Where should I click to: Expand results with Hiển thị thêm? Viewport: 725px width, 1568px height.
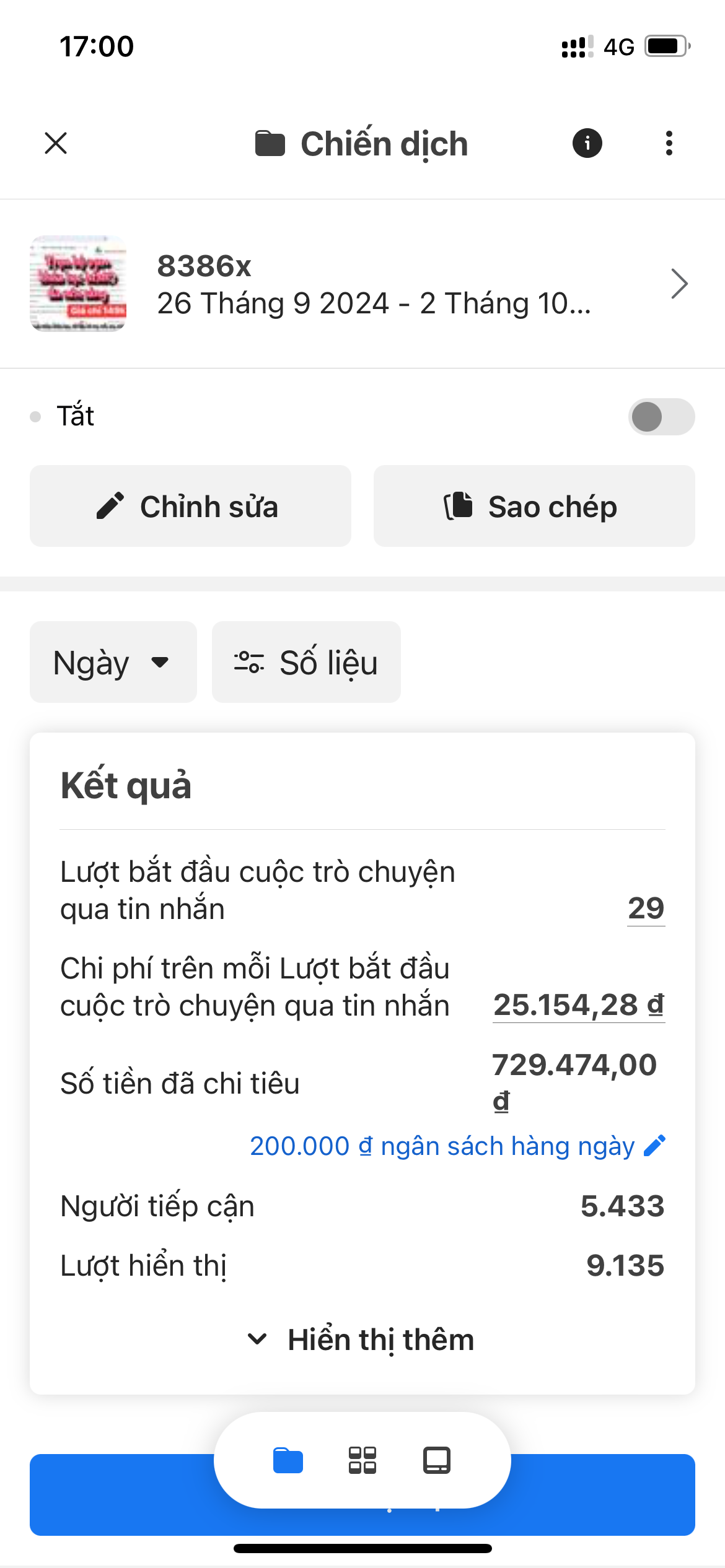362,1339
